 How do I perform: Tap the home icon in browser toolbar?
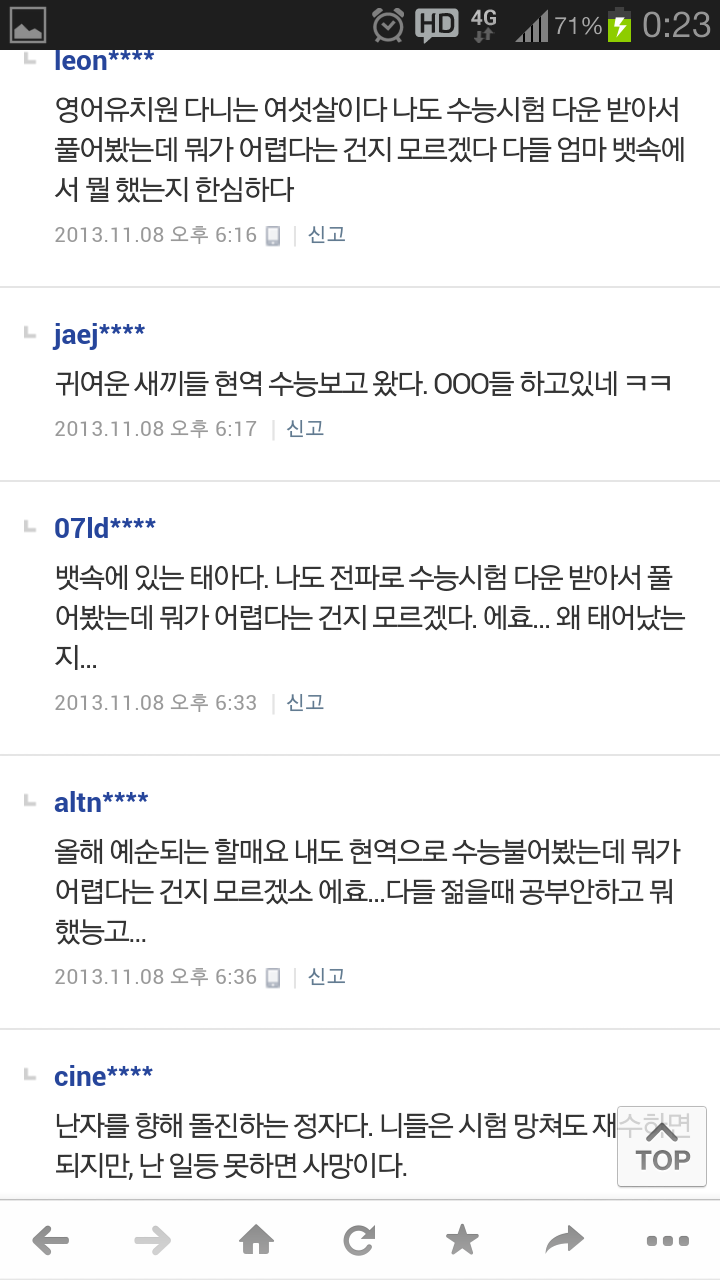coord(257,1239)
